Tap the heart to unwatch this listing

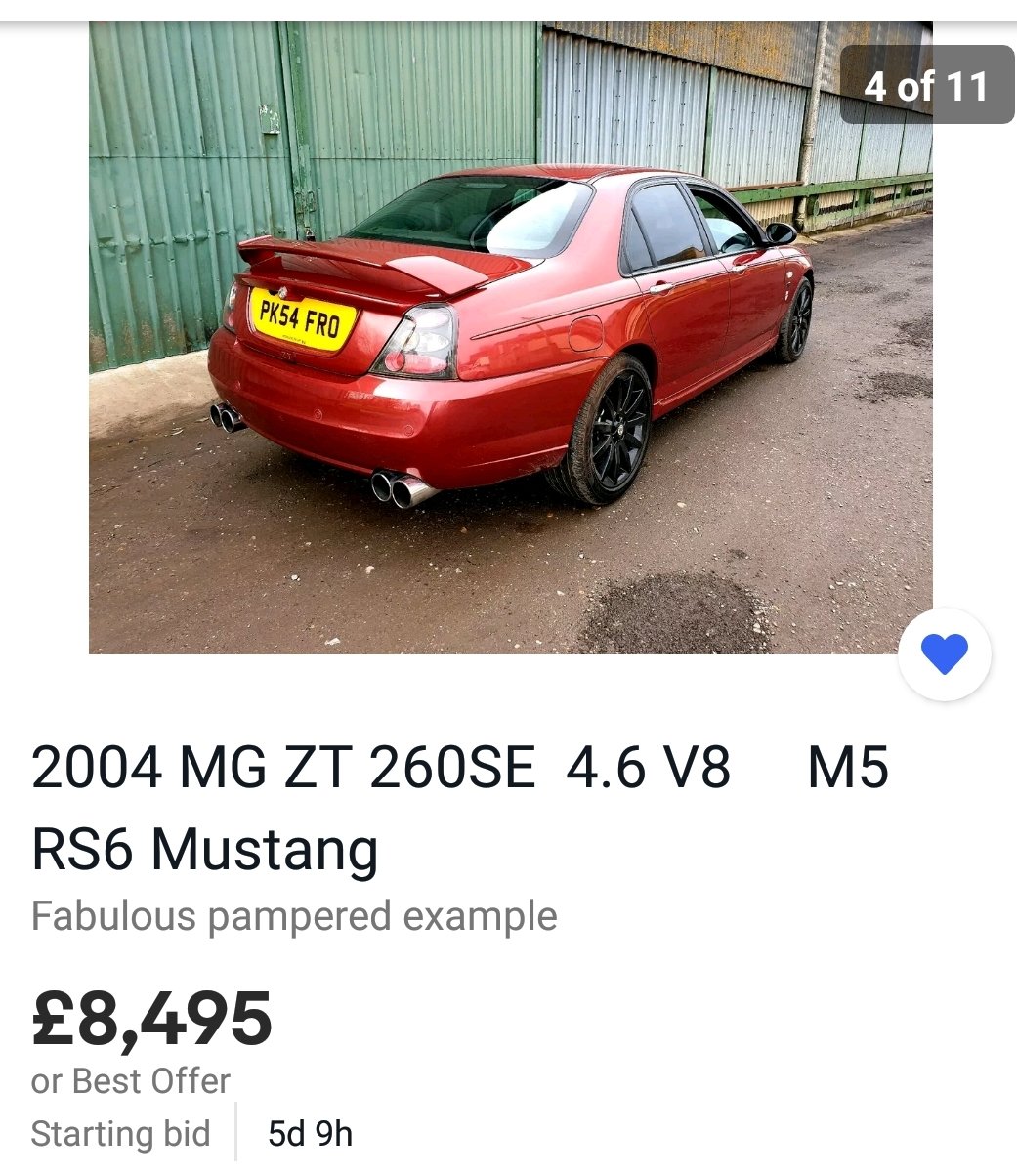coord(944,654)
